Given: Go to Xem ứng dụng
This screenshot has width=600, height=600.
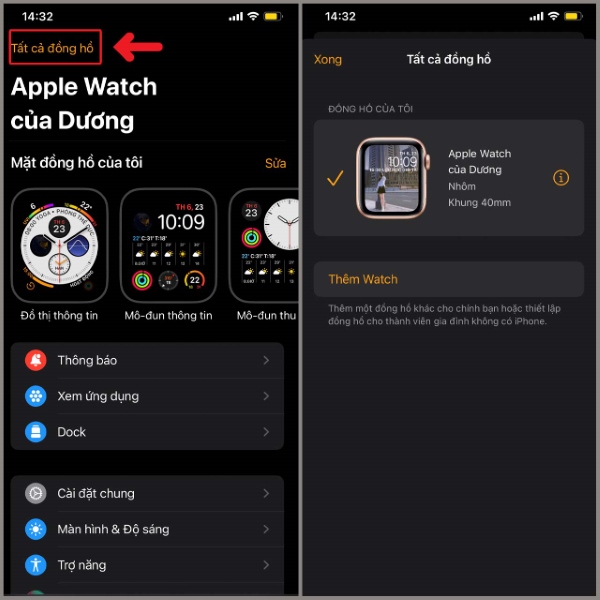Looking at the screenshot, I should point(148,396).
